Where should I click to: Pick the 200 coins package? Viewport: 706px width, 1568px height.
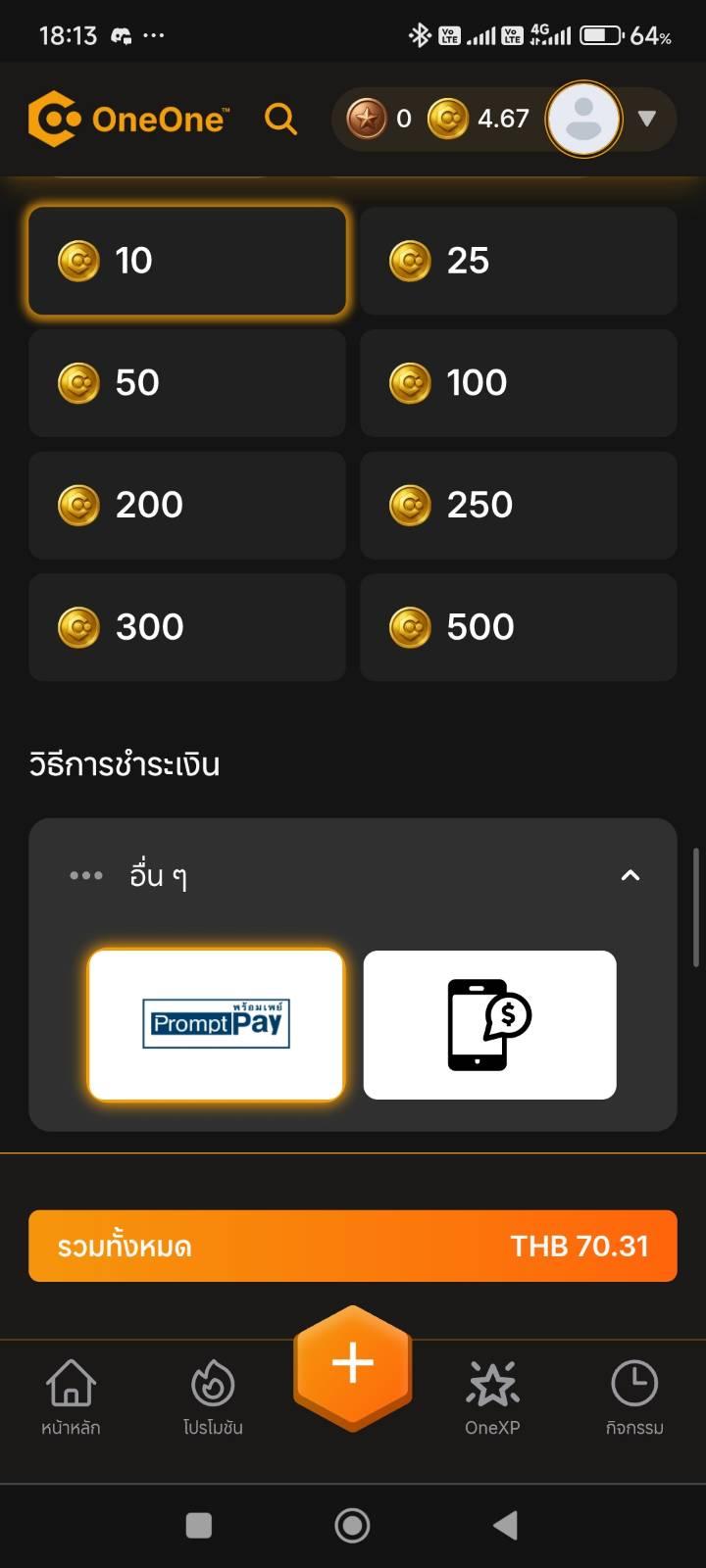(187, 506)
